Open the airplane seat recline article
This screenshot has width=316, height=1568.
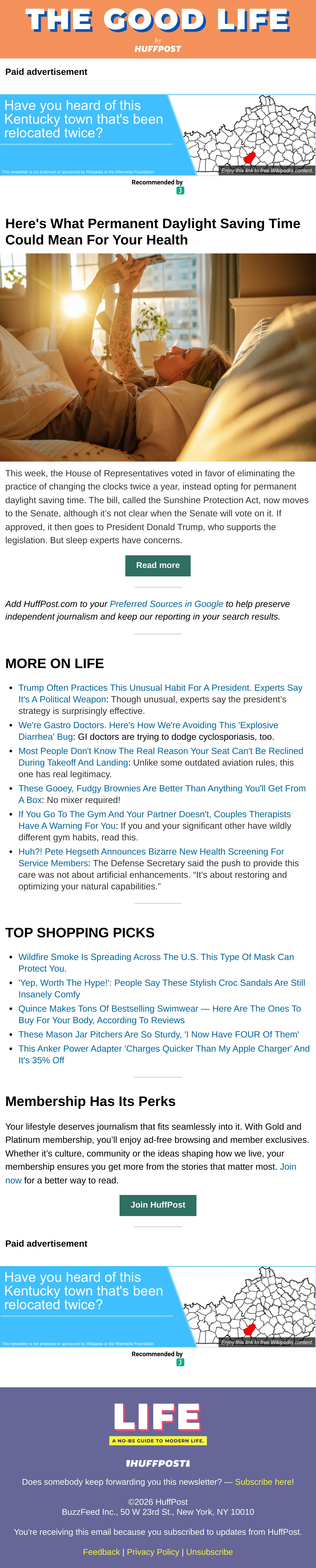point(161,757)
